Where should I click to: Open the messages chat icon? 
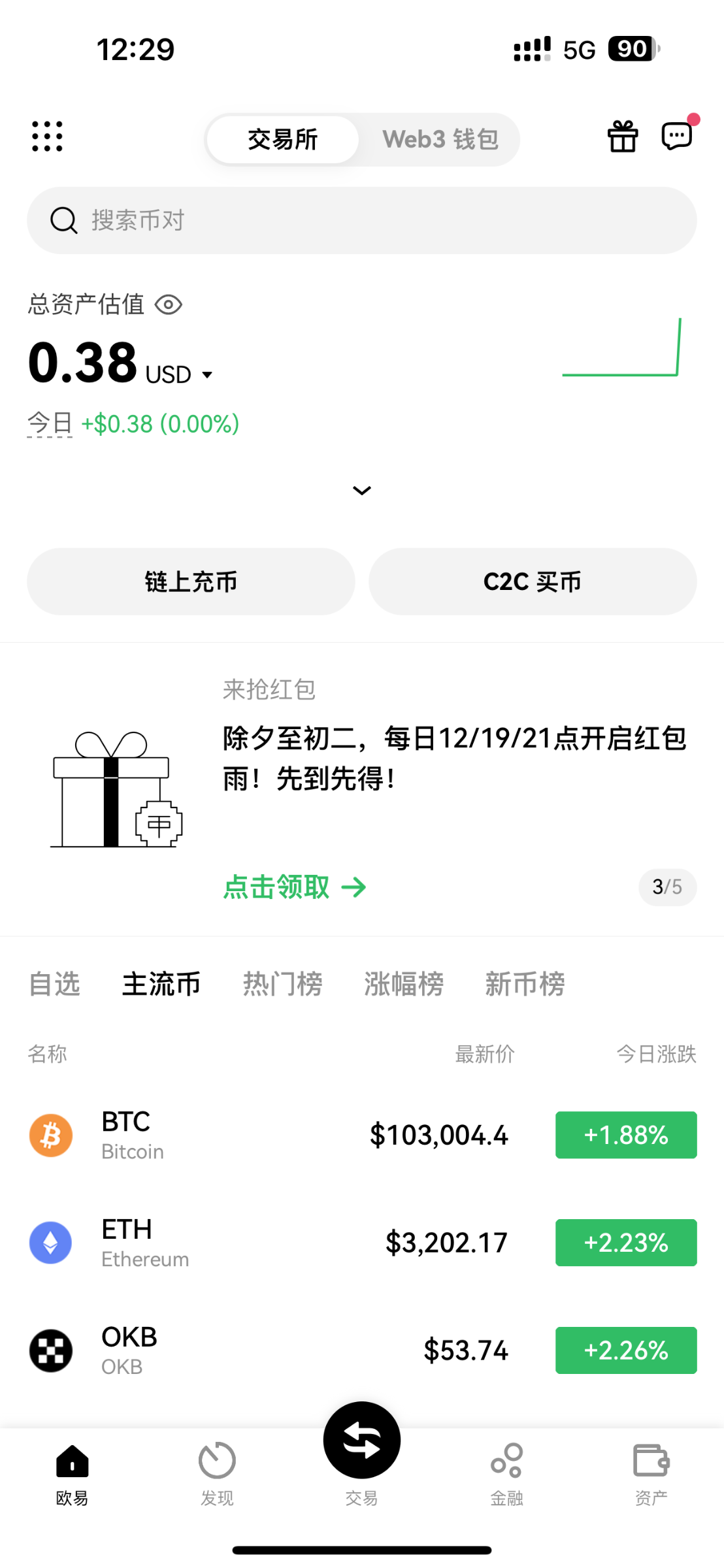[677, 137]
